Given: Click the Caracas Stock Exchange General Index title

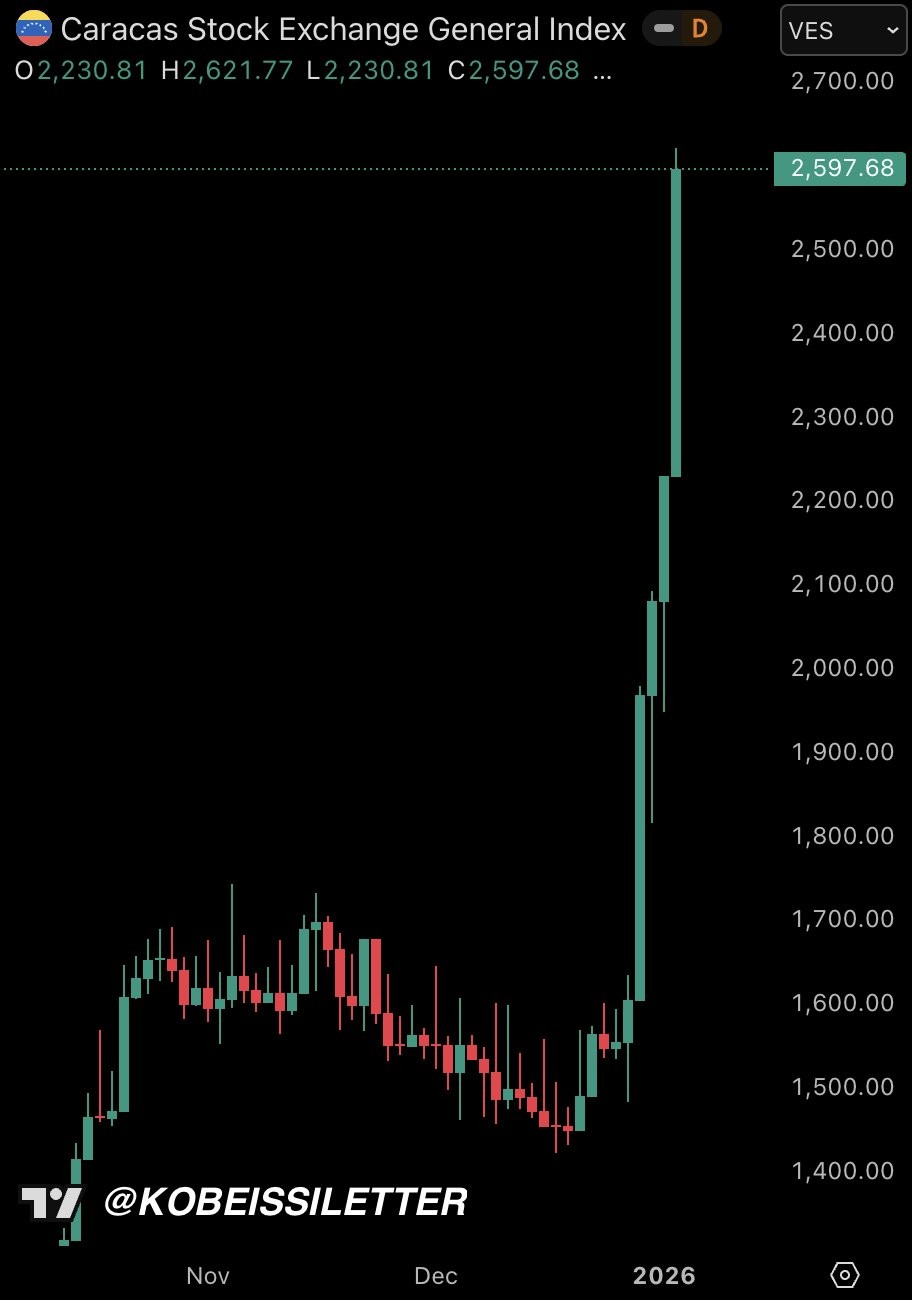Looking at the screenshot, I should 343,29.
